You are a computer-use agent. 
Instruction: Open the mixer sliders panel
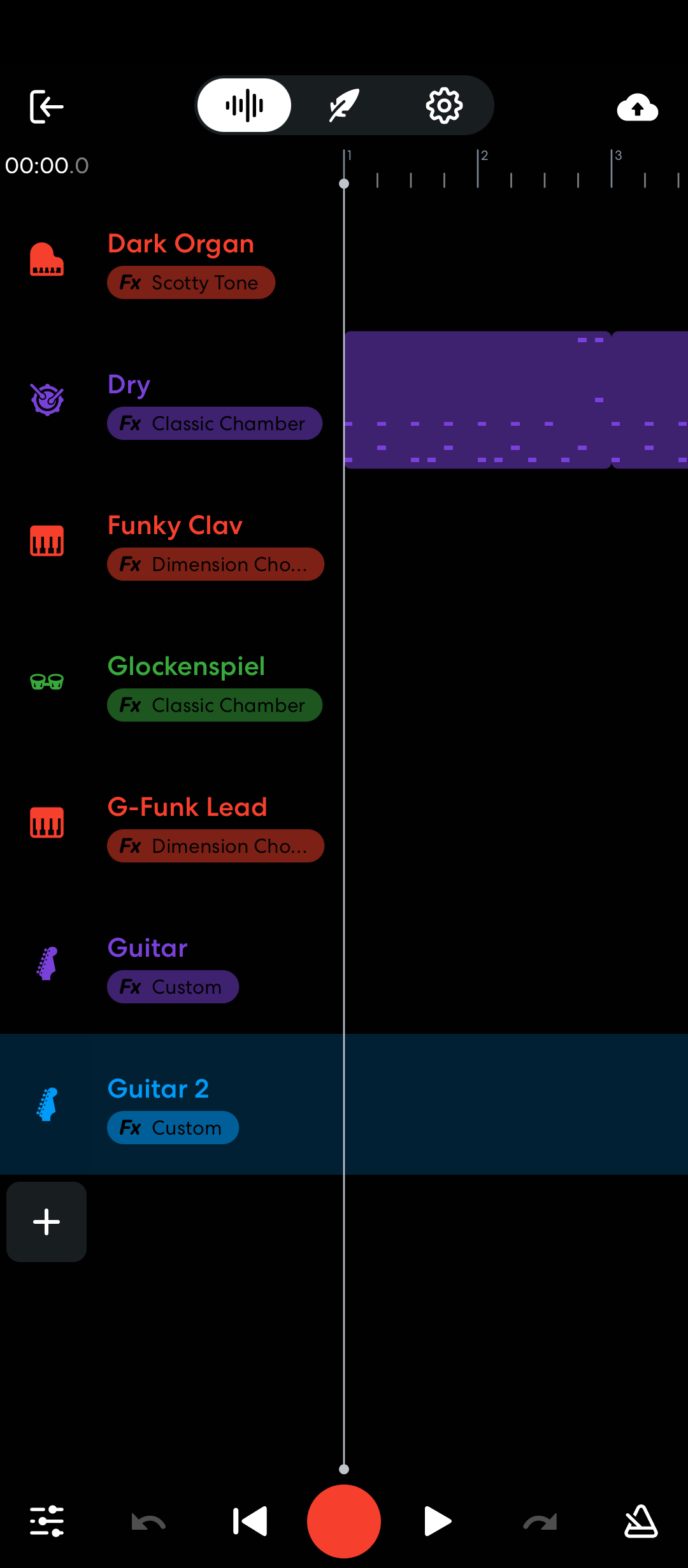point(47,1521)
